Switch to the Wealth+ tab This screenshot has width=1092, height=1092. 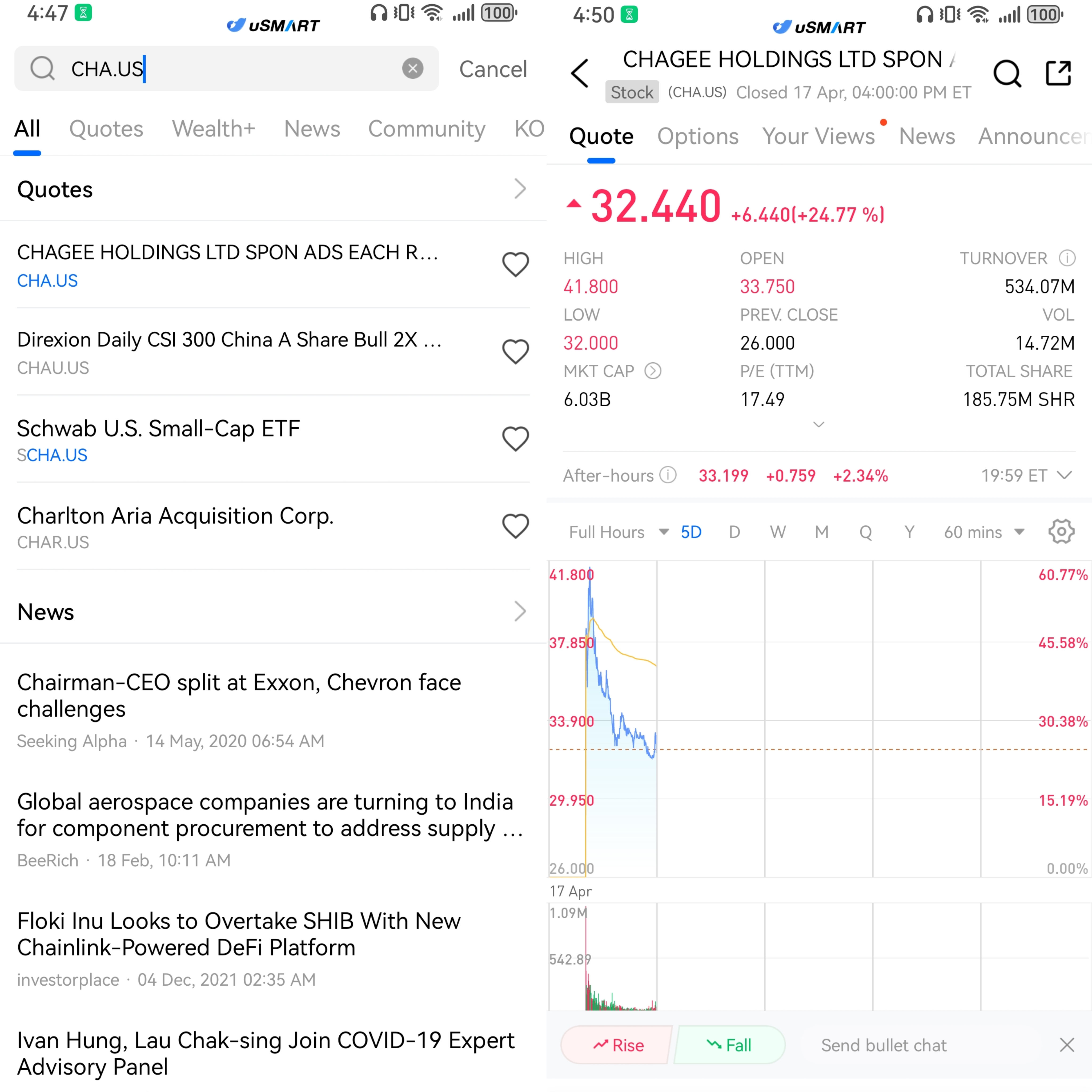[x=213, y=129]
